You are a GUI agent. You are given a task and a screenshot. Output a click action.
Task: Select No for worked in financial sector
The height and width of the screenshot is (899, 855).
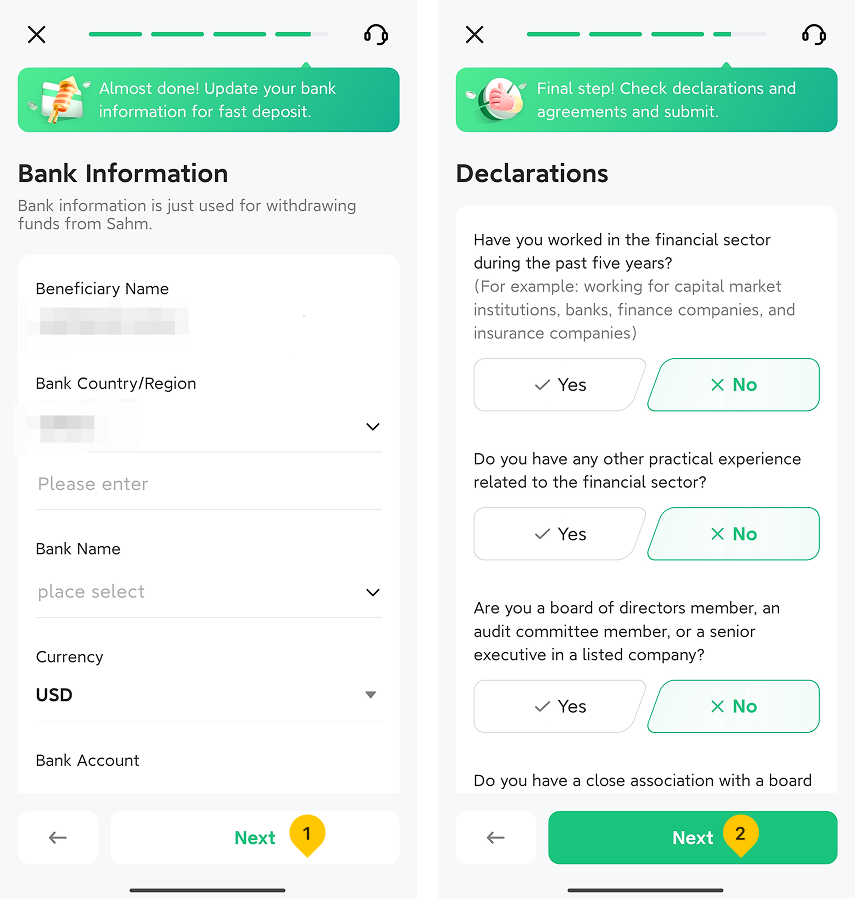[733, 385]
